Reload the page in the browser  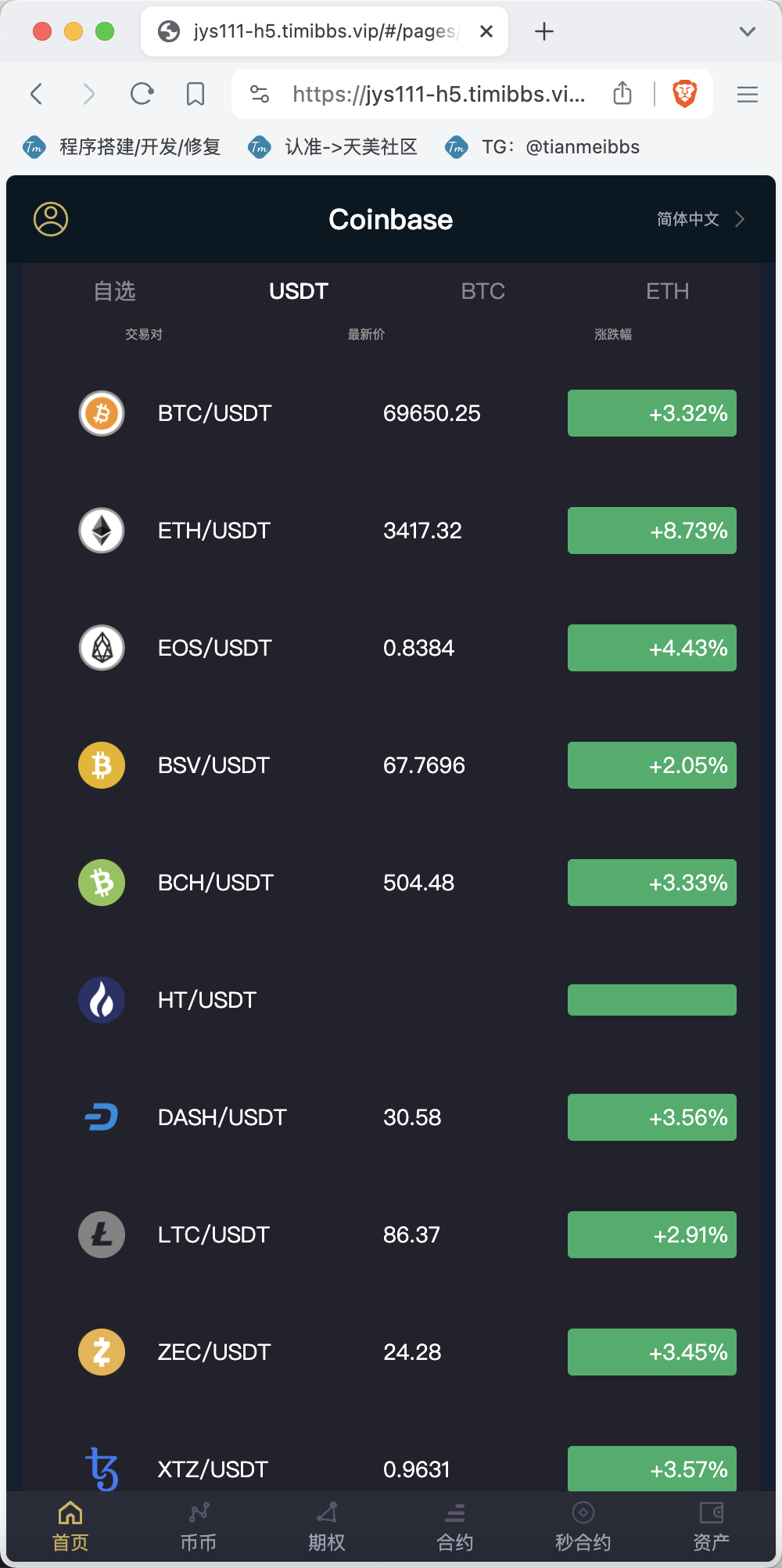pos(142,95)
